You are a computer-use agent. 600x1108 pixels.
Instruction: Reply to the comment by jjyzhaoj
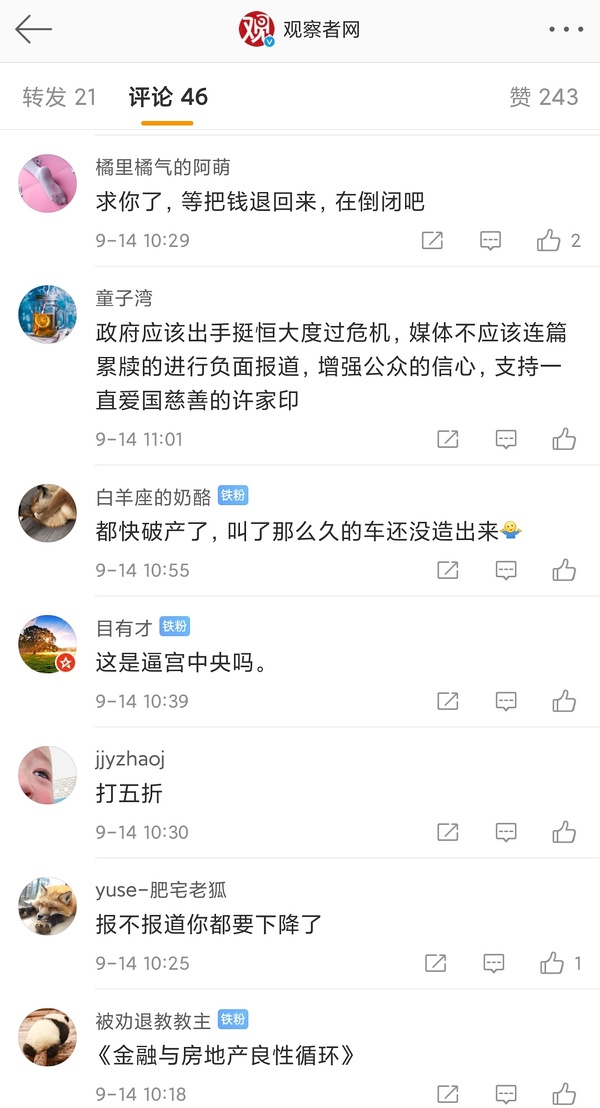[x=506, y=832]
